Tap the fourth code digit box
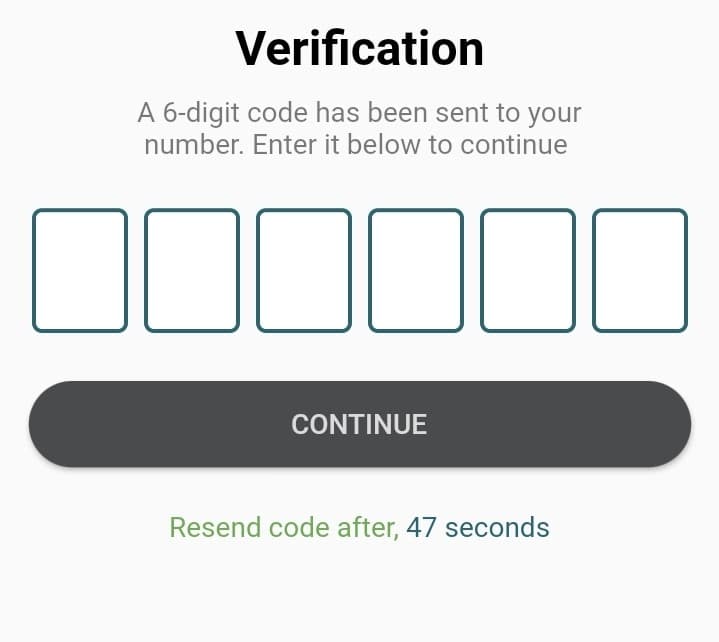 coord(416,270)
